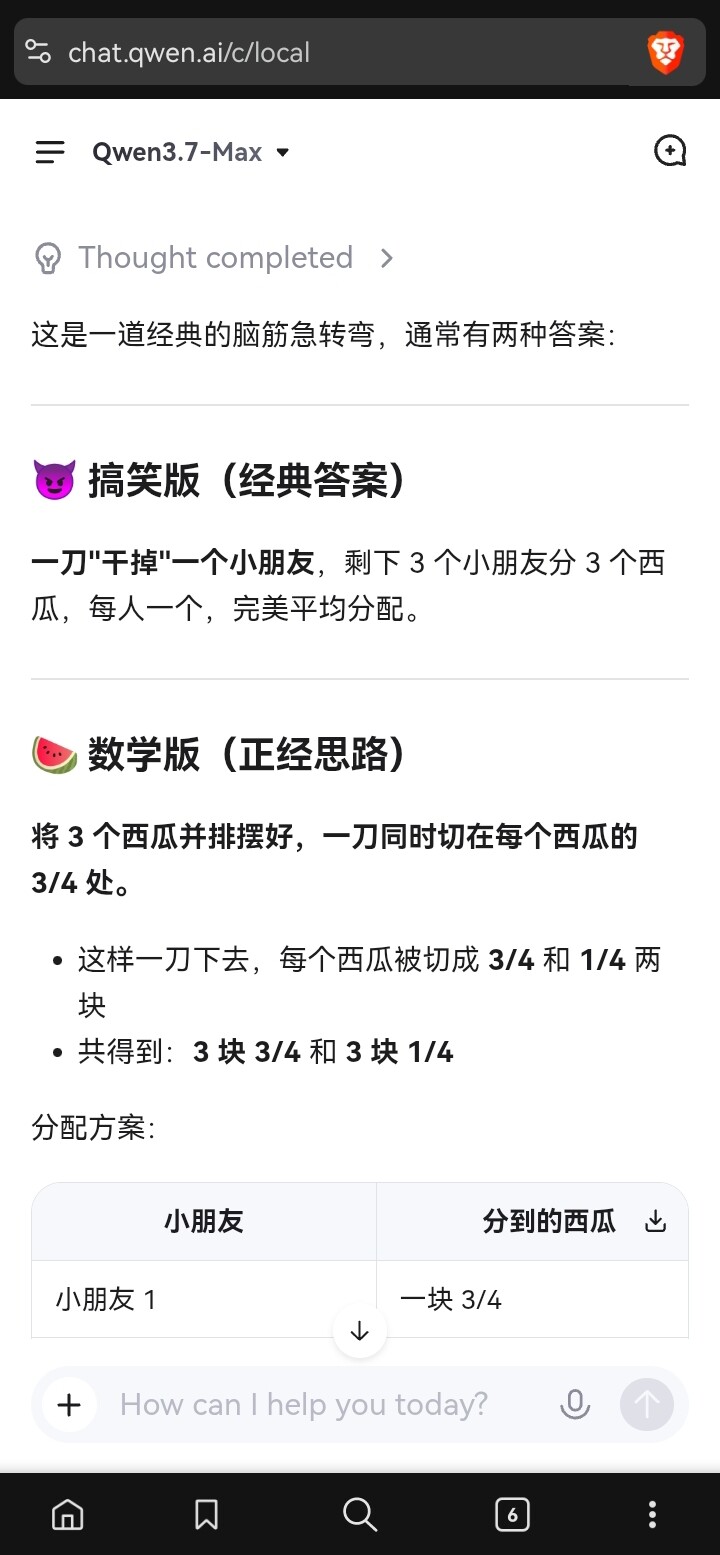This screenshot has width=720, height=1555.
Task: Open Brave Shields lion icon
Action: (665, 52)
